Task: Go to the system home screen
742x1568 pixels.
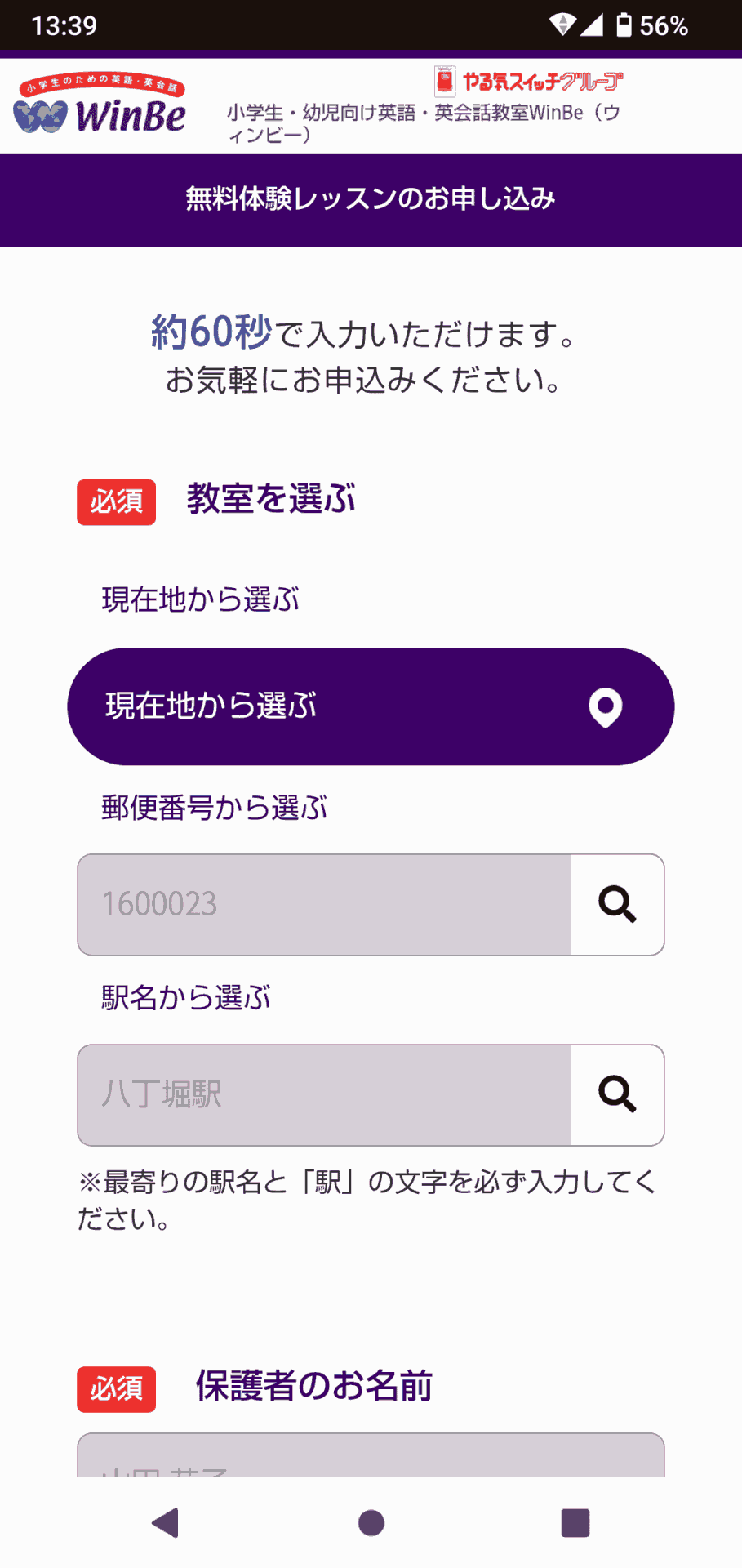Action: pos(371,1523)
